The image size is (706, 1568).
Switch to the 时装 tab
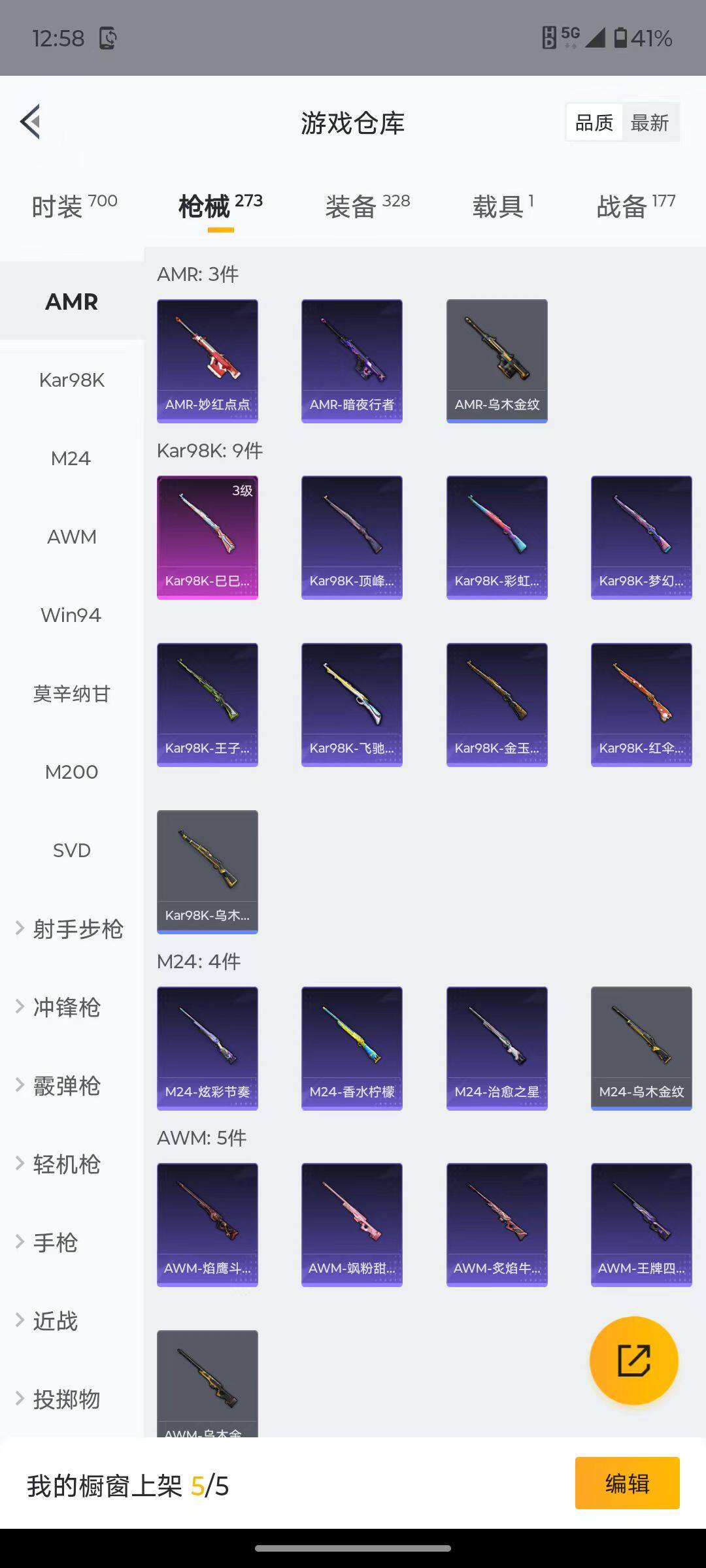coord(74,206)
